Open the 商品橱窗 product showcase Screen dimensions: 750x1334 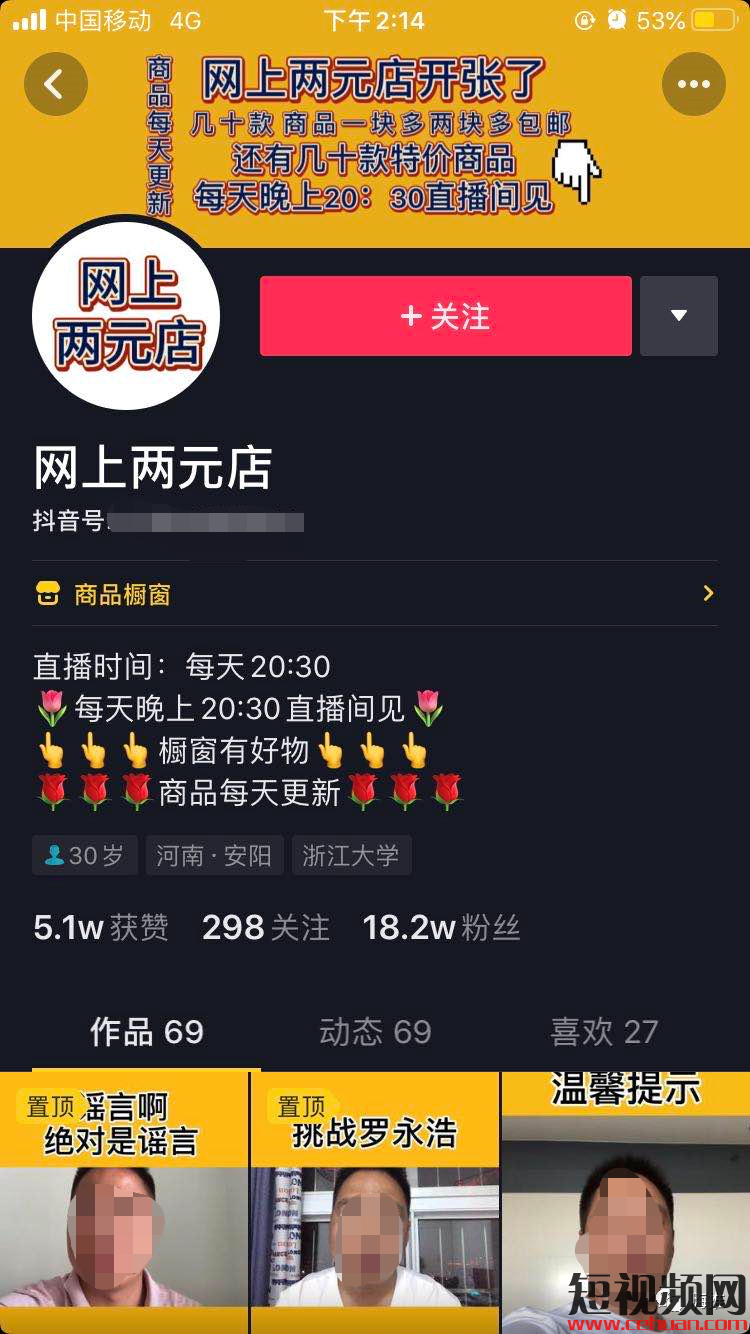(x=374, y=594)
